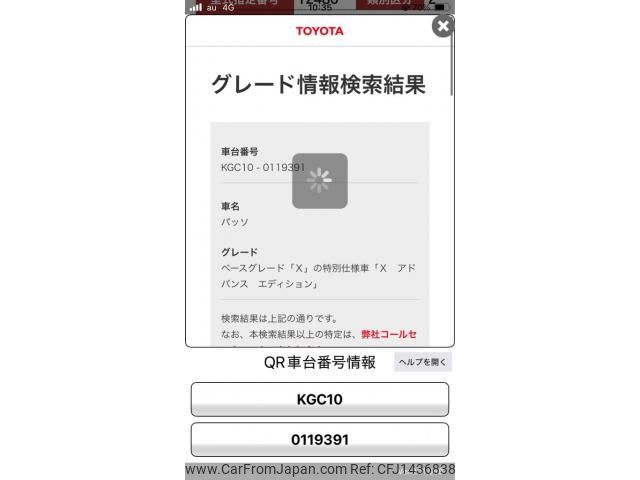Tap the 0119391 chassis number button
The image size is (640, 480).
320,440
